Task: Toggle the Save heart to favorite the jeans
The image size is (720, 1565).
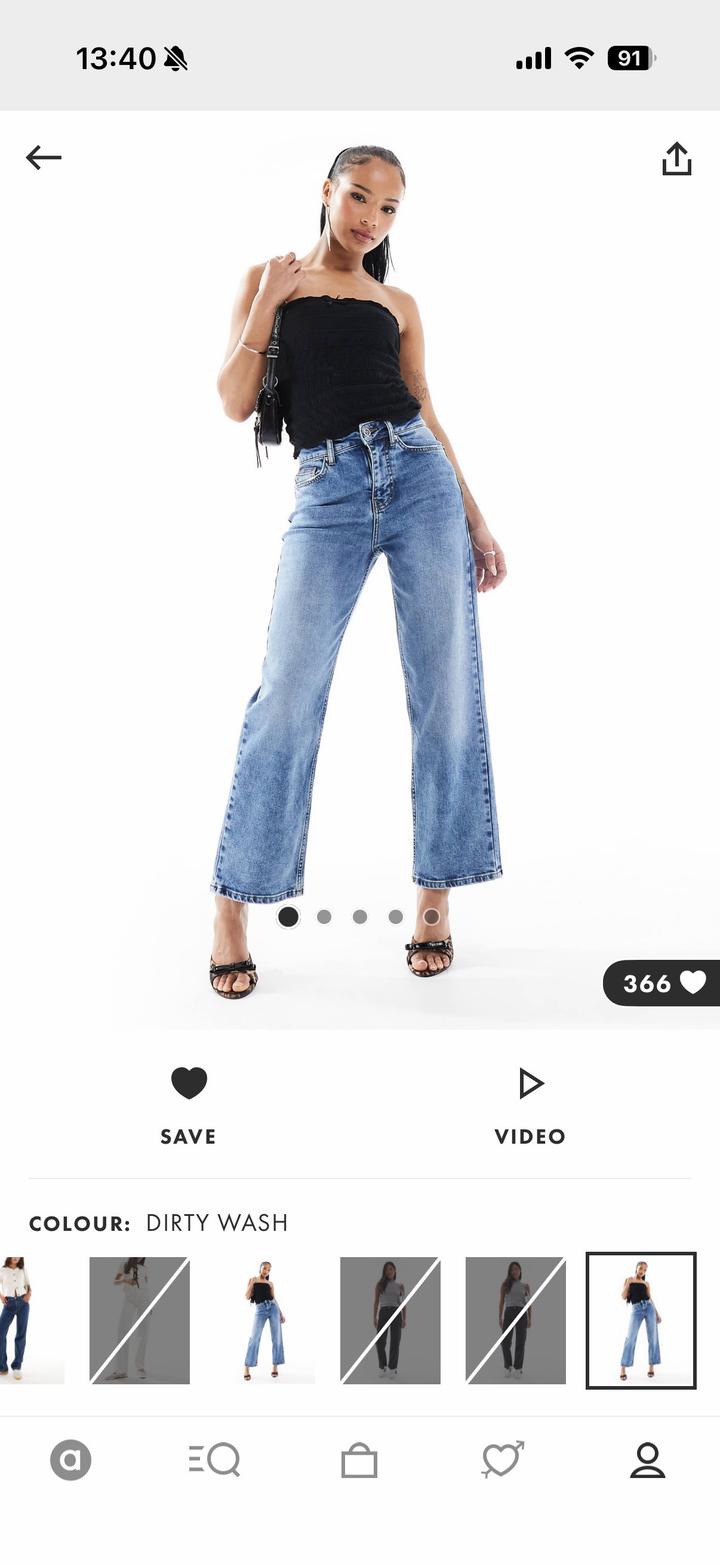Action: [x=187, y=1082]
